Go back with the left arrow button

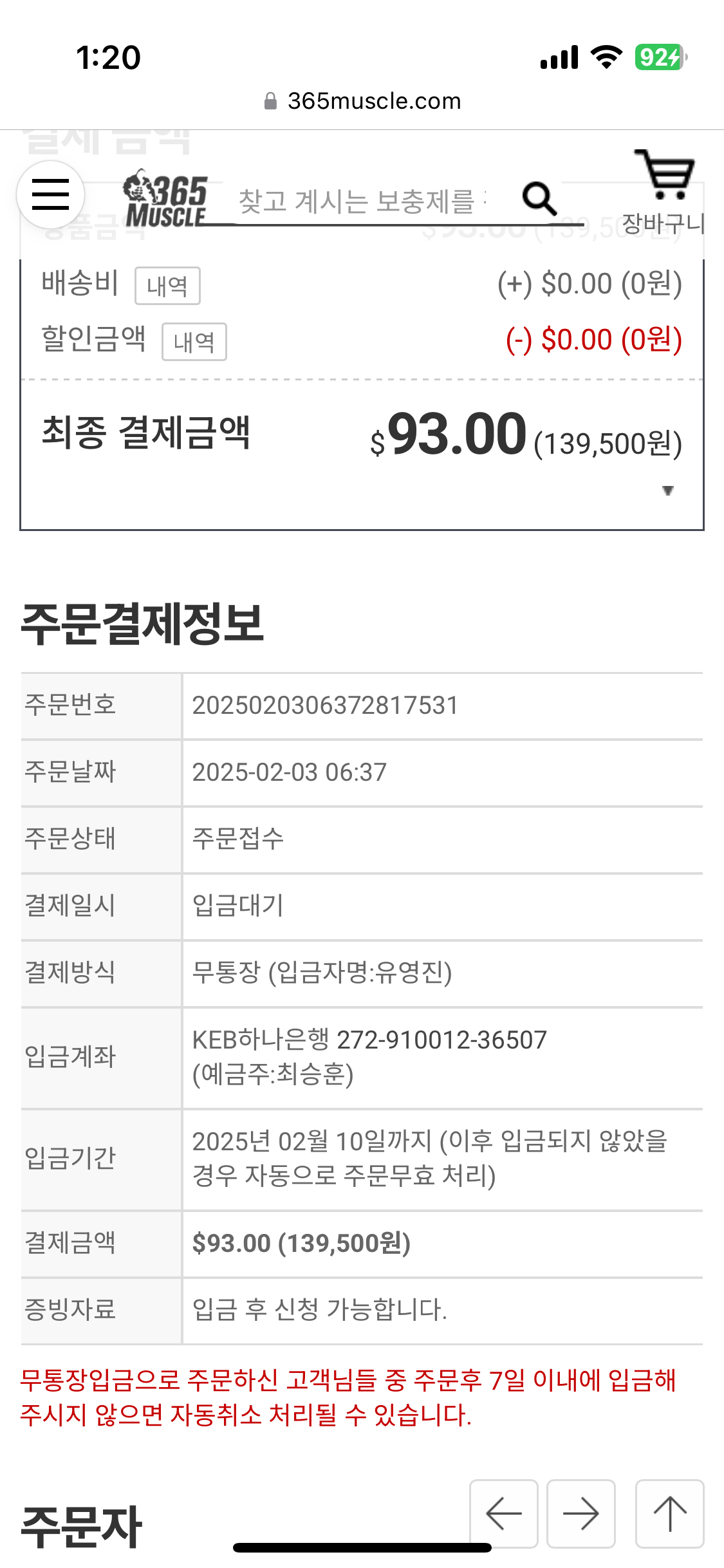(504, 1513)
